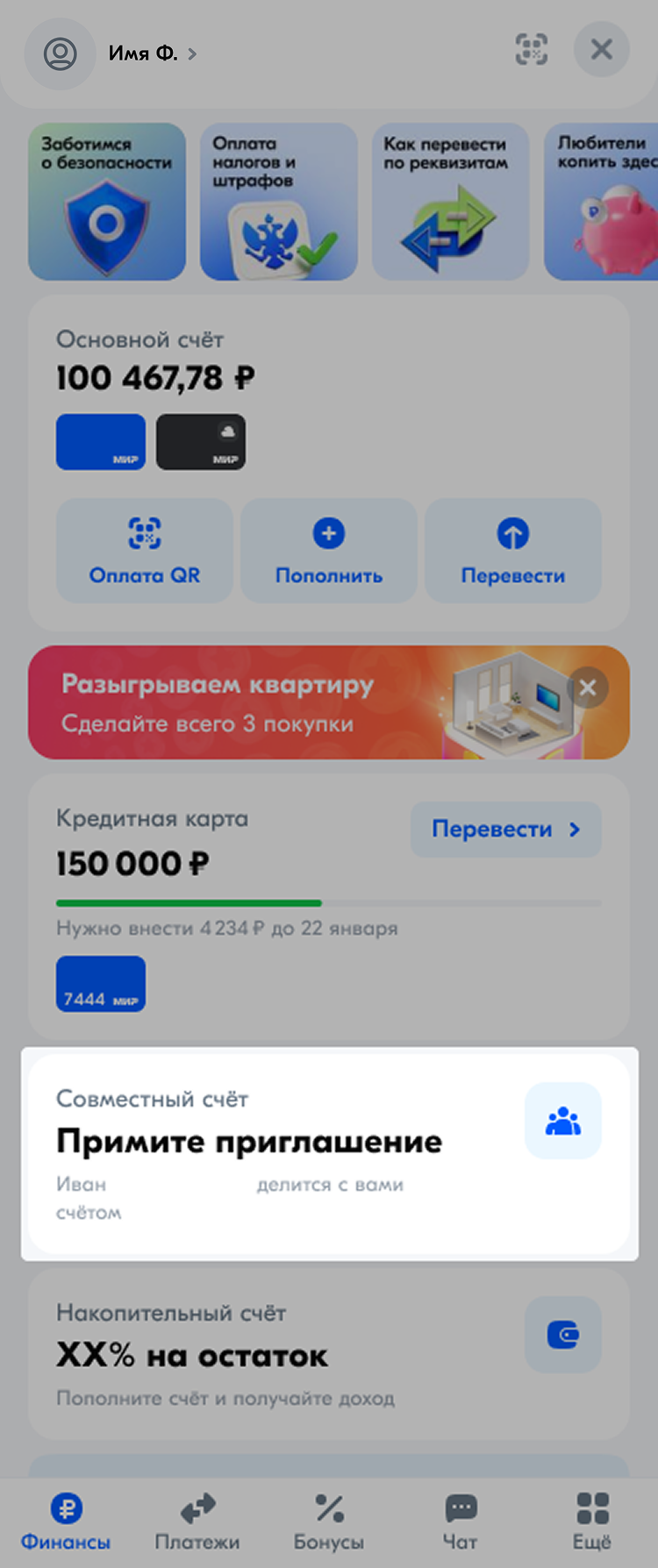Screen dimensions: 658x1568
Task: Switch to the Платежи tab
Action: point(197,1522)
